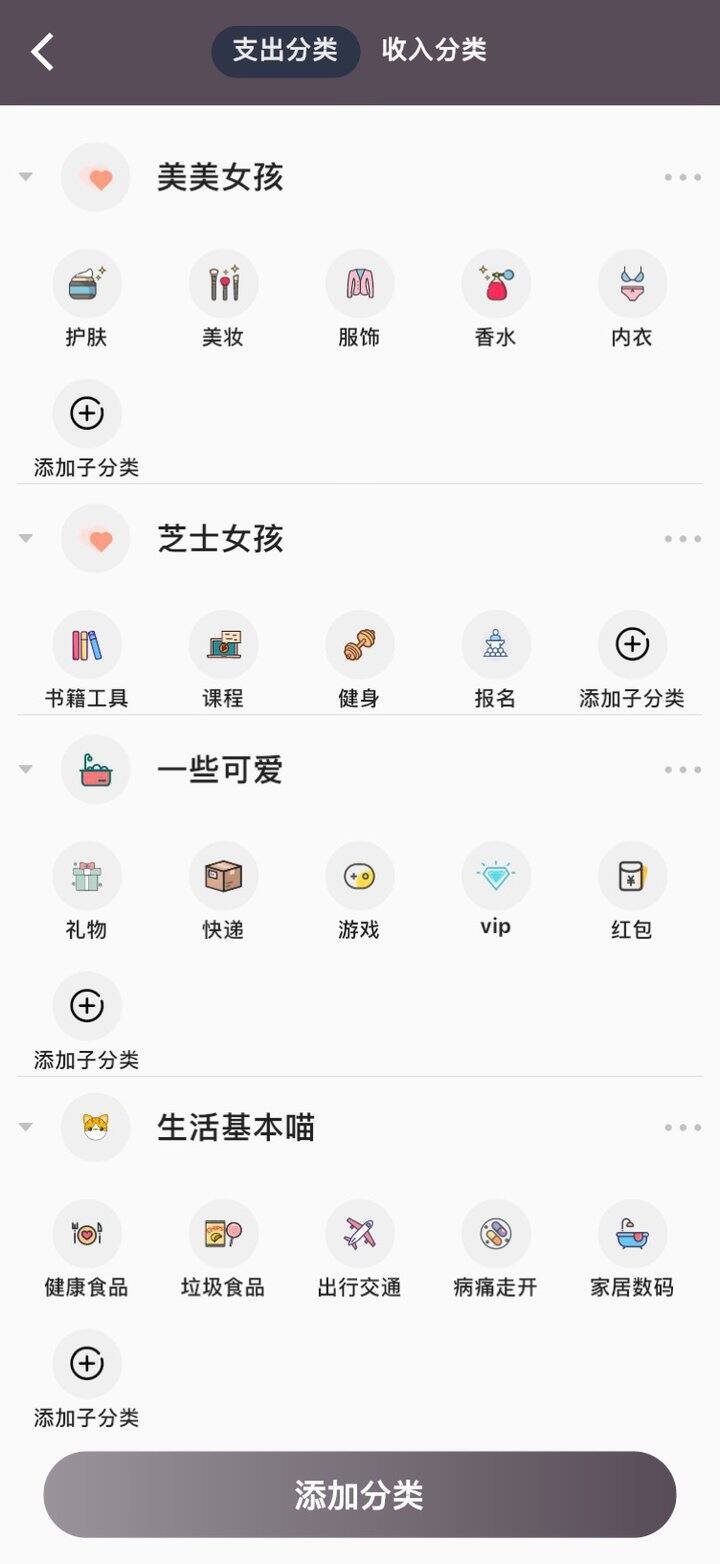720x1564 pixels.
Task: Select the 香水 subcategory
Action: (496, 299)
